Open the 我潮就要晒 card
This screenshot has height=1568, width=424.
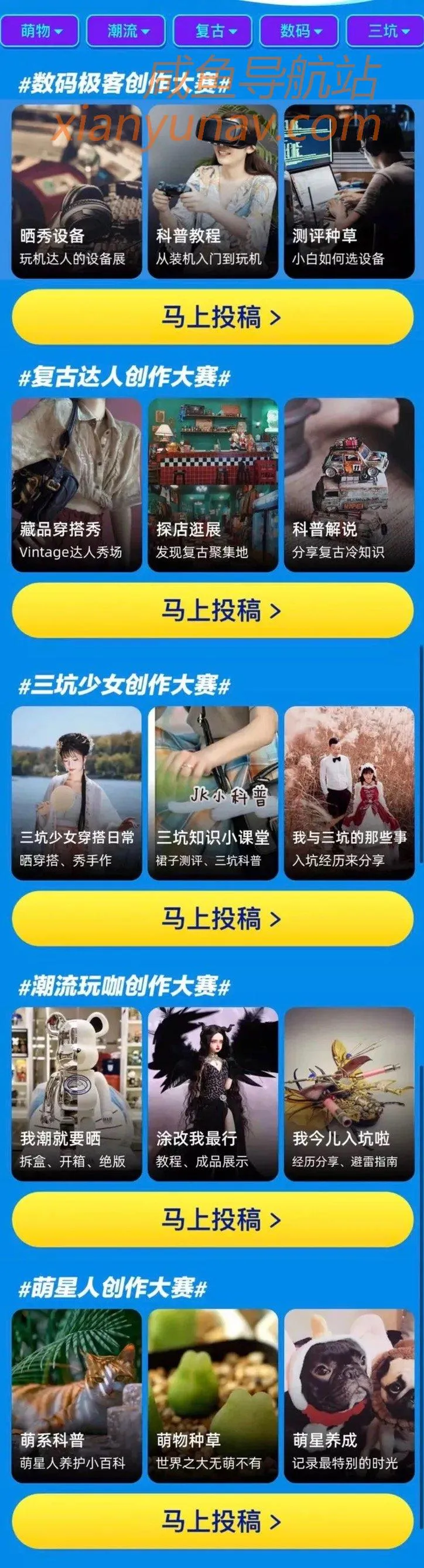pyautogui.click(x=77, y=1094)
